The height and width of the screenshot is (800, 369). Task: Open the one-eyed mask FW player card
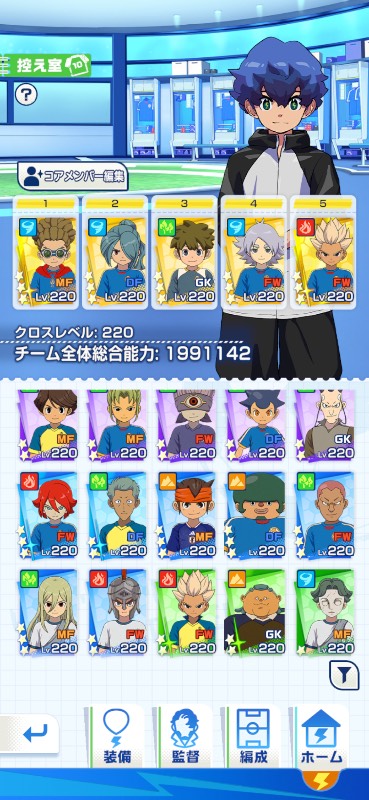point(186,424)
